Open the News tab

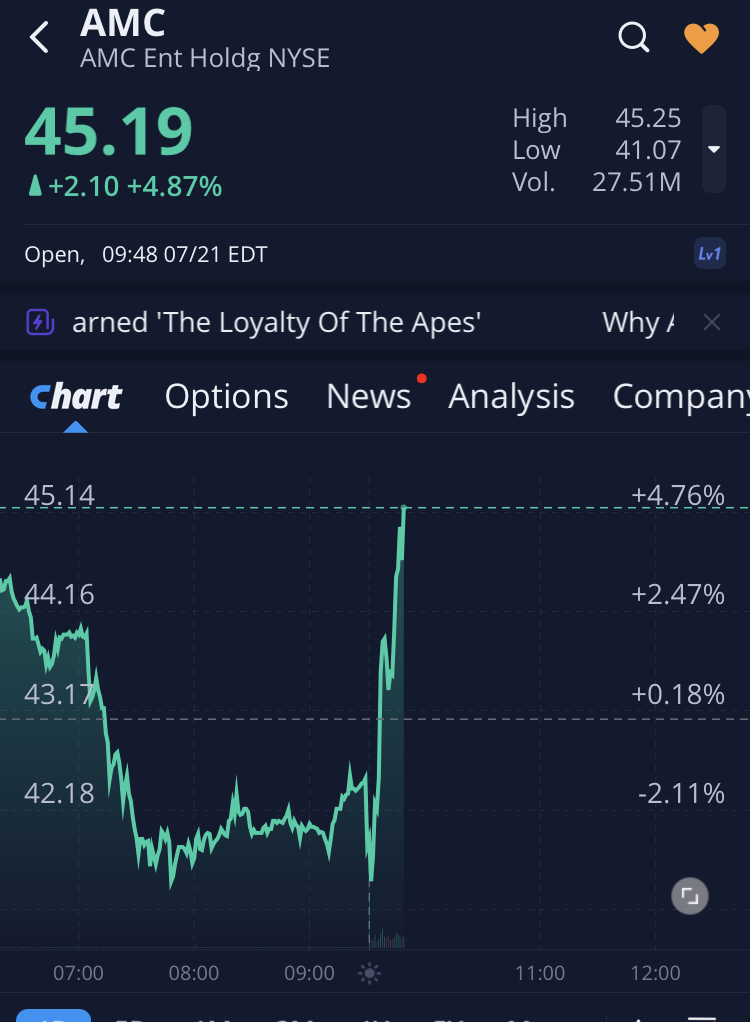(x=368, y=397)
